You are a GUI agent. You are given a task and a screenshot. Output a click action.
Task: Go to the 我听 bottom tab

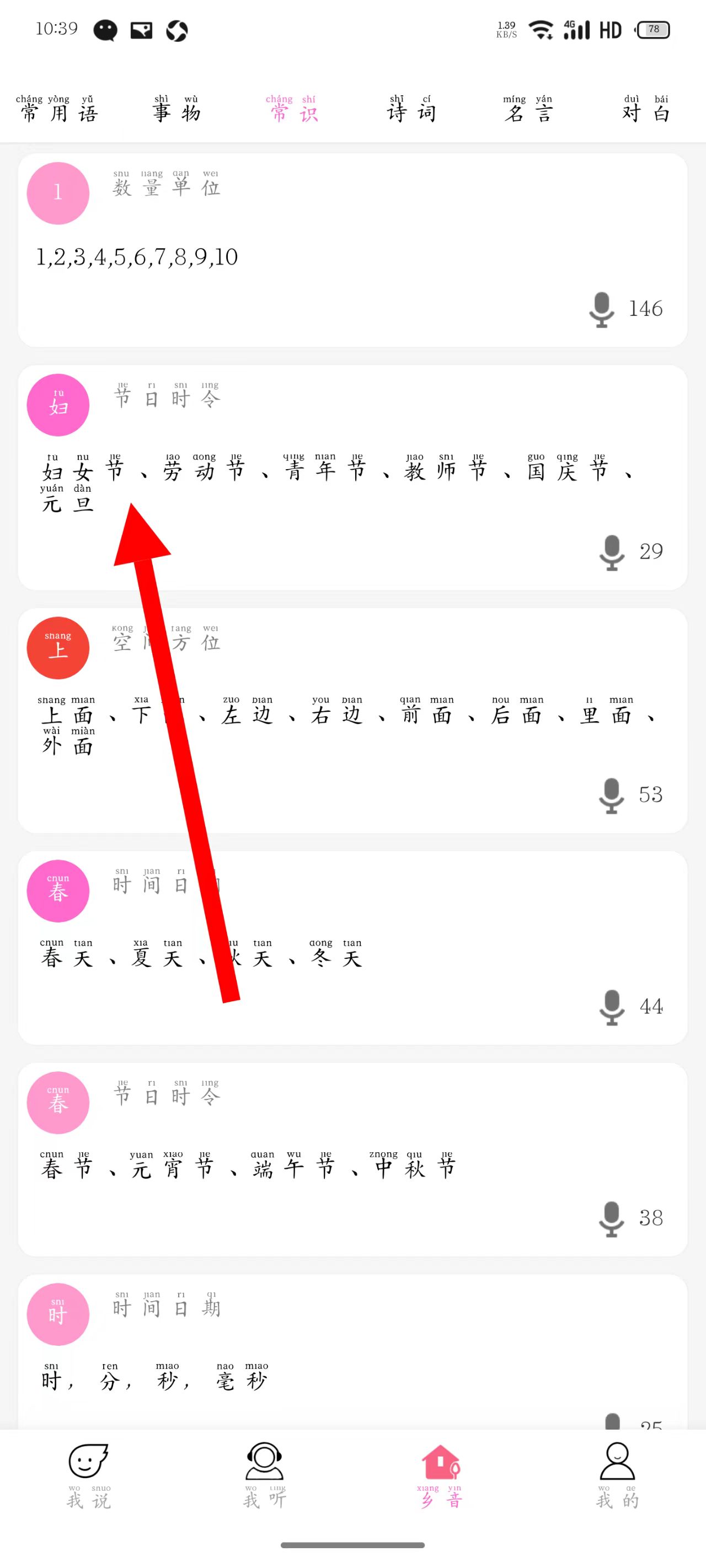click(x=264, y=1474)
